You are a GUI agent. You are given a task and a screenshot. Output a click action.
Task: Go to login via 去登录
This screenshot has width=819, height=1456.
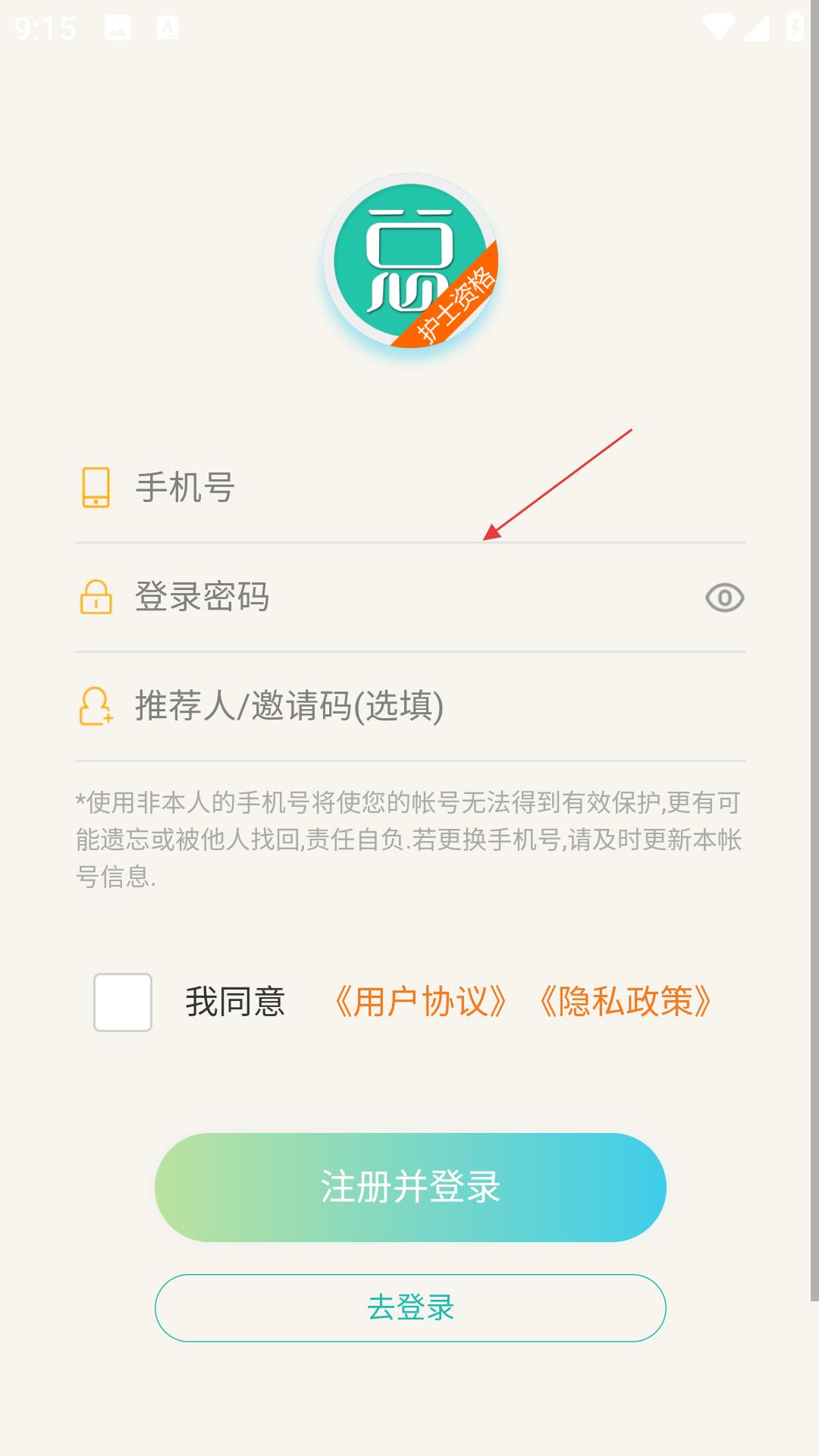pos(410,1308)
